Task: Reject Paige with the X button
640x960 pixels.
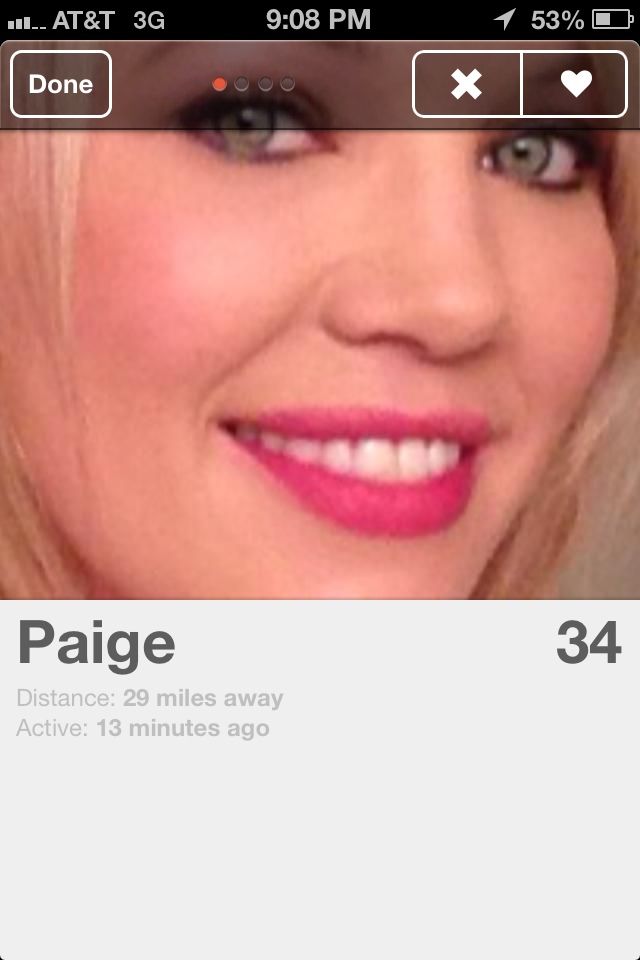Action: click(x=467, y=84)
